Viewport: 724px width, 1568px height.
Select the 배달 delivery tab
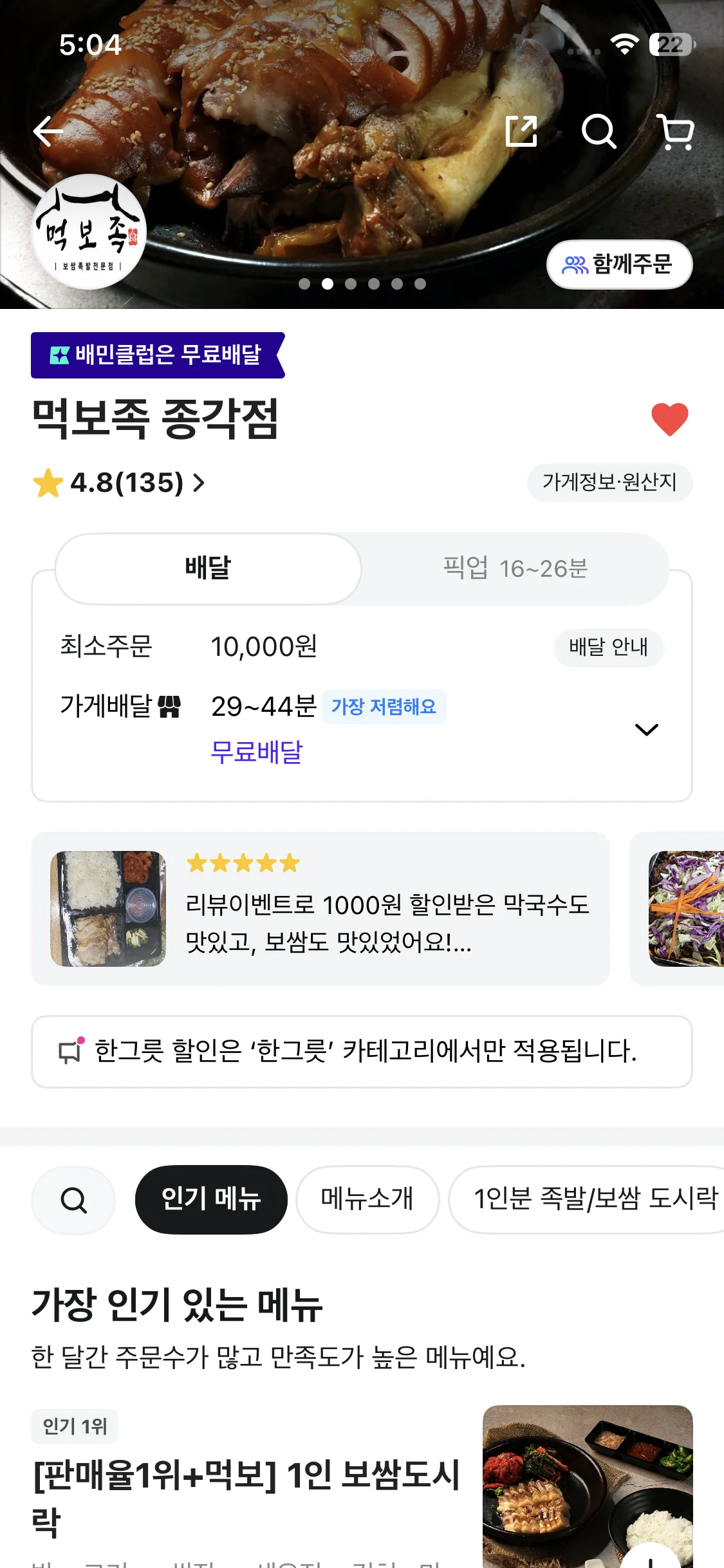[x=208, y=568]
